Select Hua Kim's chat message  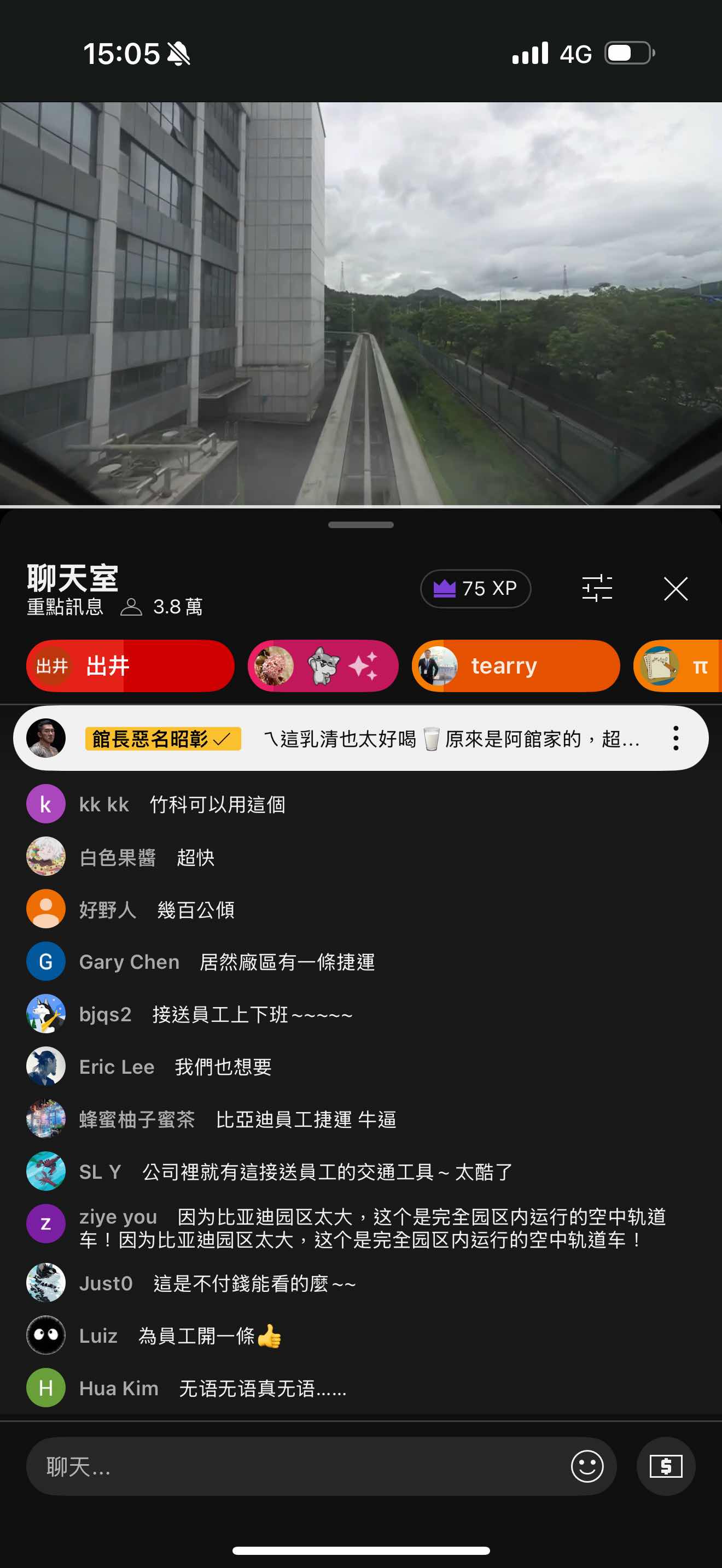tap(263, 1389)
